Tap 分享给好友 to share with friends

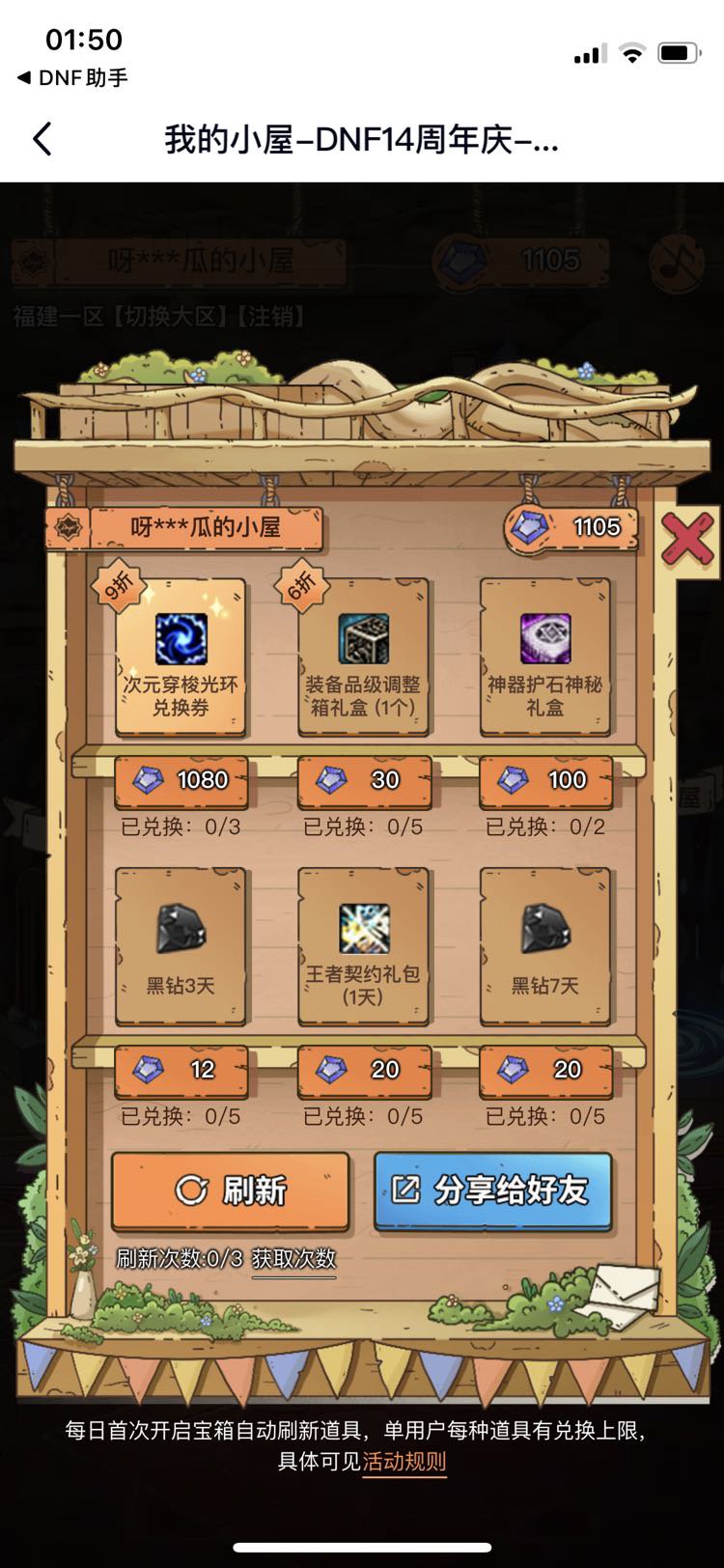[493, 1190]
